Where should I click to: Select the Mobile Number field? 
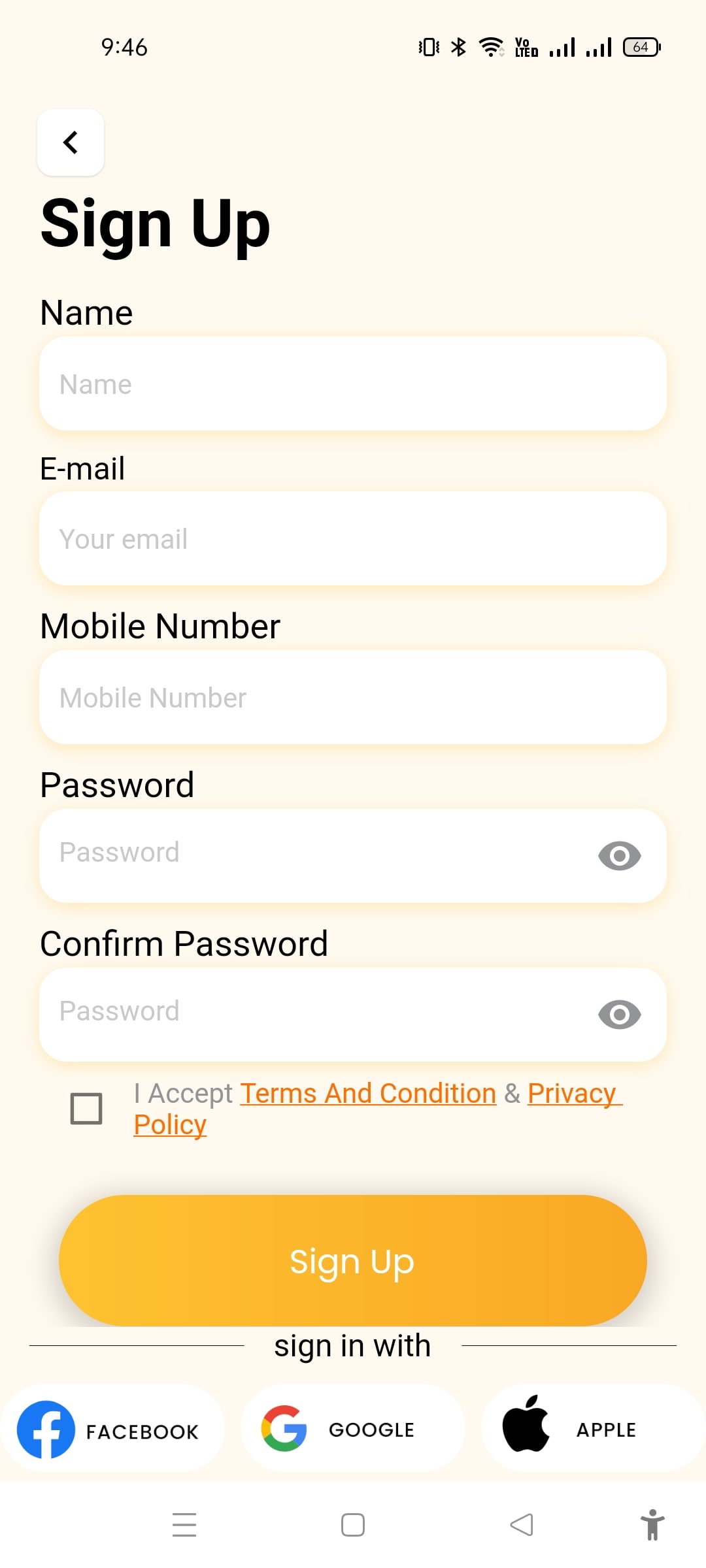coord(353,698)
